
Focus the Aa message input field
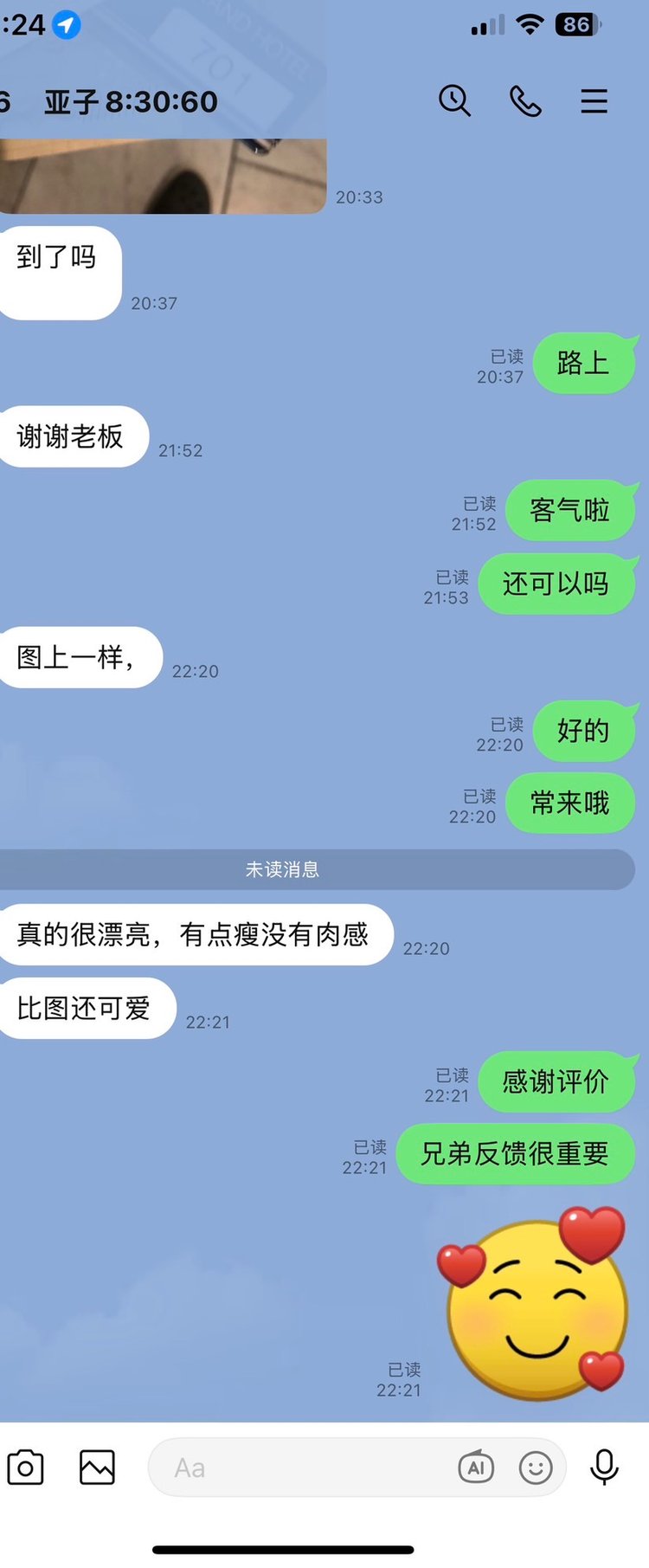[303, 1468]
